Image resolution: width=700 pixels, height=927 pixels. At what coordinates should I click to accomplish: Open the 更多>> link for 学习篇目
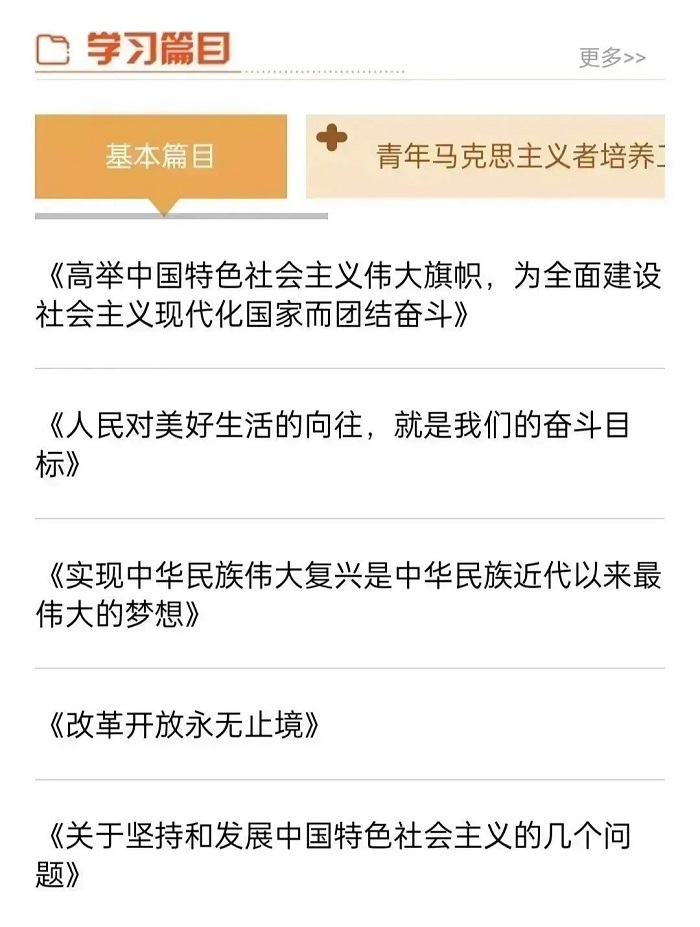pyautogui.click(x=612, y=57)
